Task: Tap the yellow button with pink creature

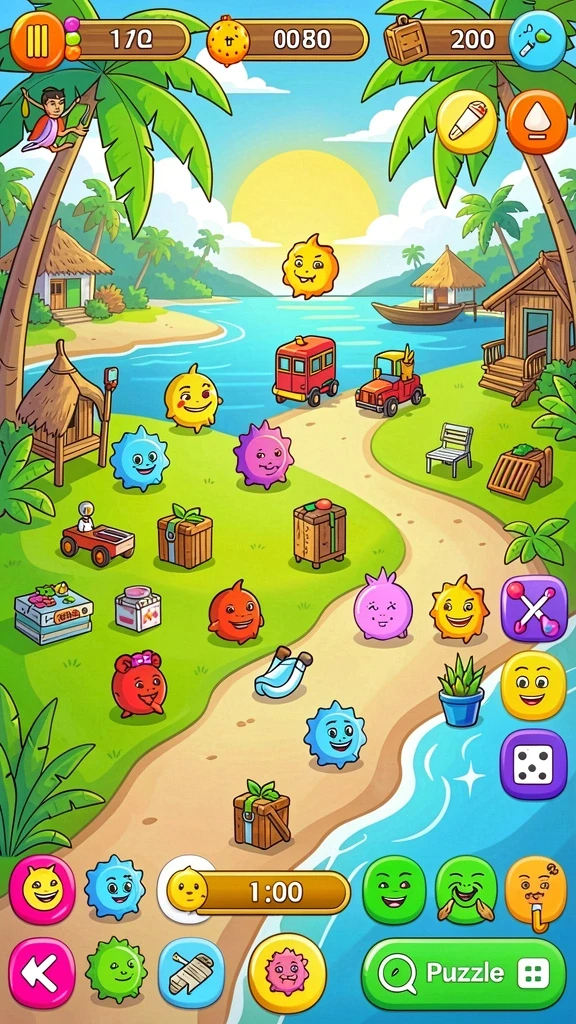Action: coord(287,973)
